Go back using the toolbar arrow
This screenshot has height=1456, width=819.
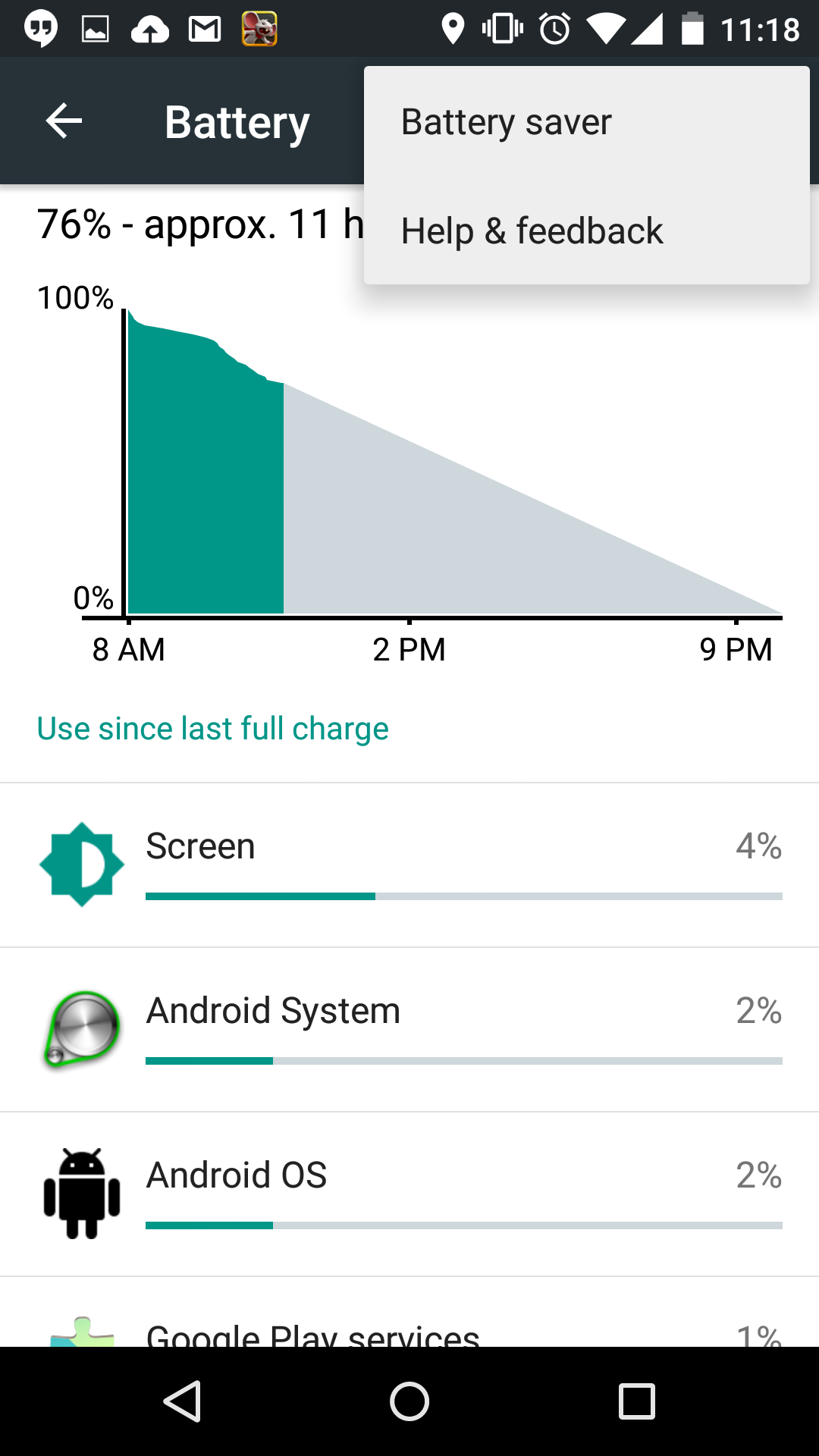coord(64,121)
